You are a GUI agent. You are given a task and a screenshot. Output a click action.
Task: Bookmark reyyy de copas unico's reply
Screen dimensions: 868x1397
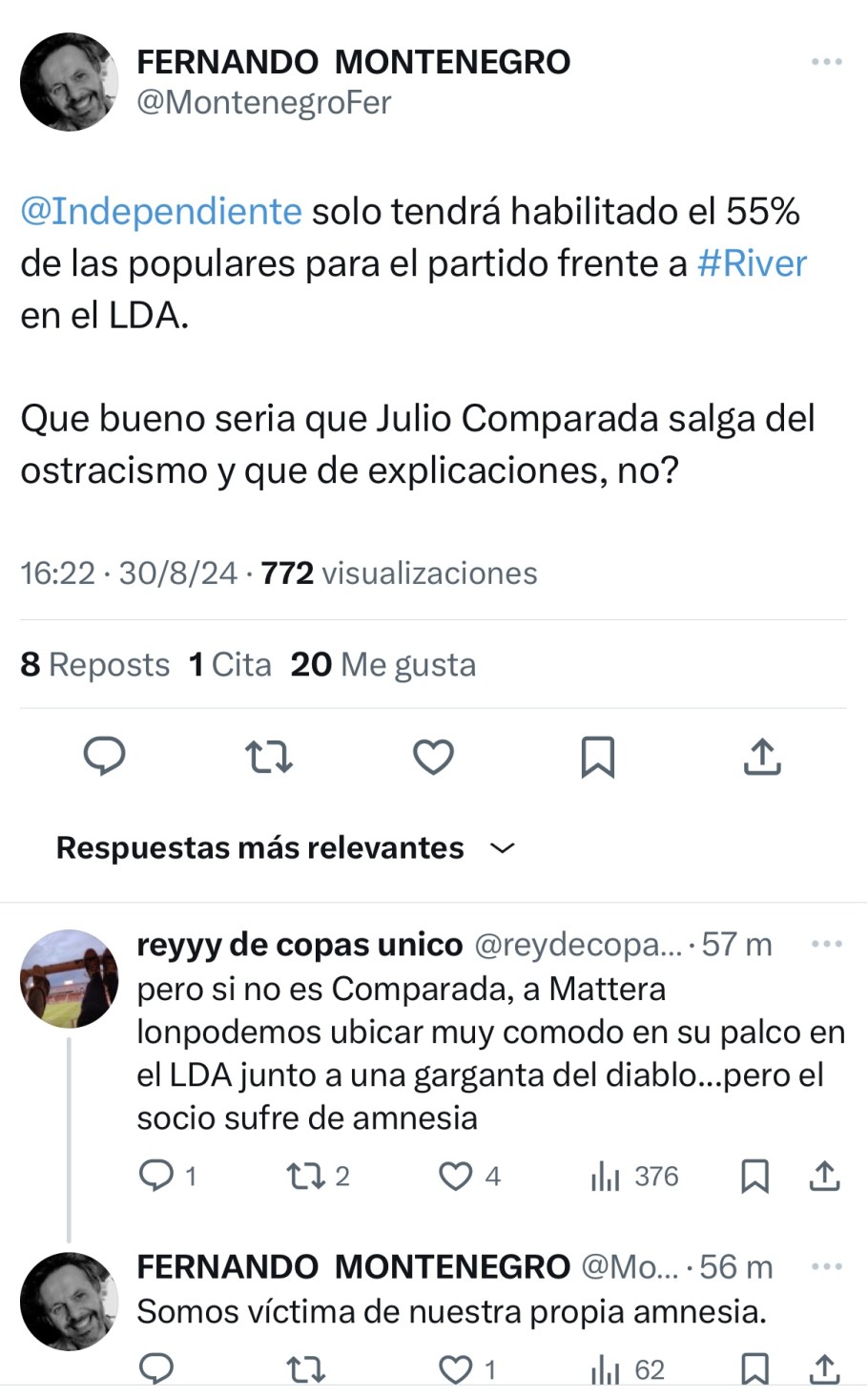click(754, 1177)
